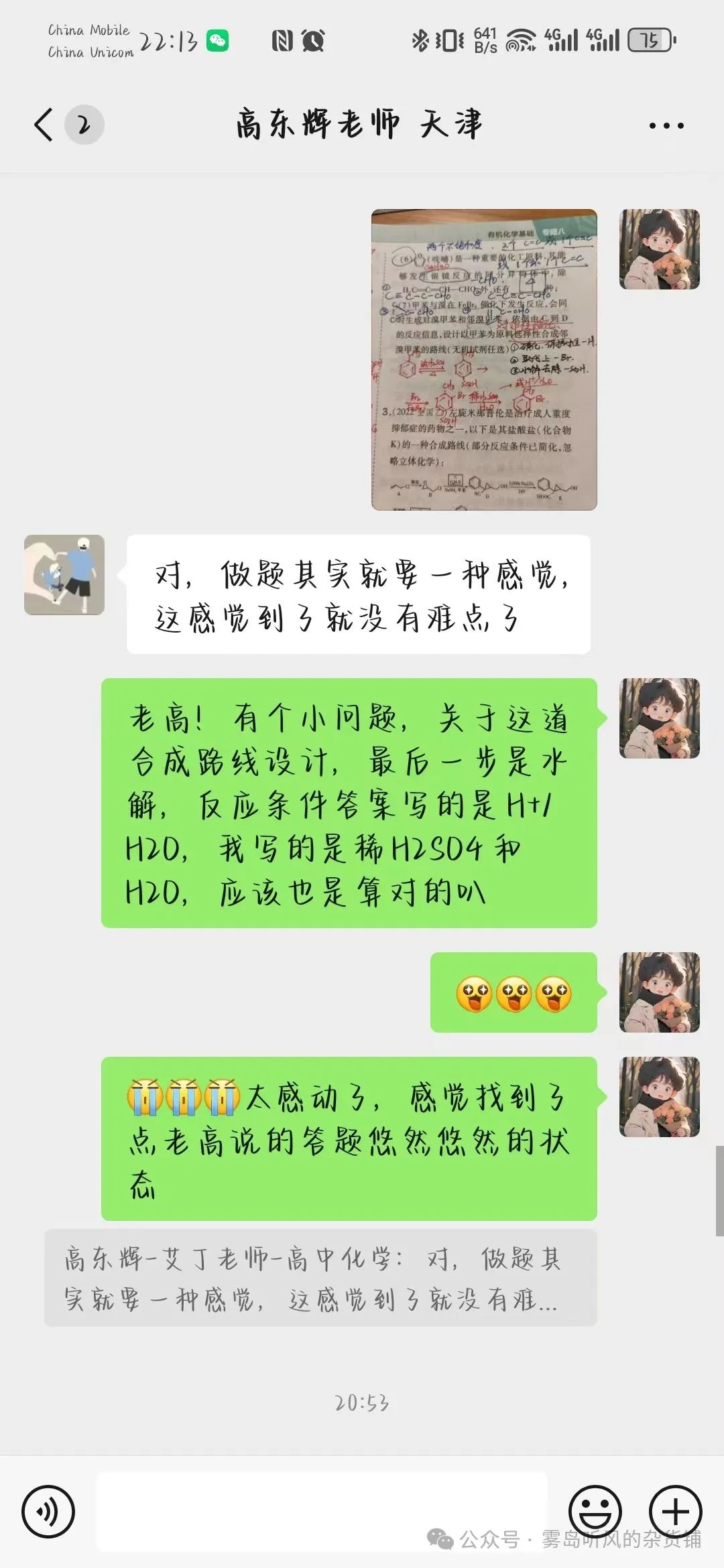Open the chemistry homework photo
The width and height of the screenshot is (724, 1568).
tap(484, 360)
